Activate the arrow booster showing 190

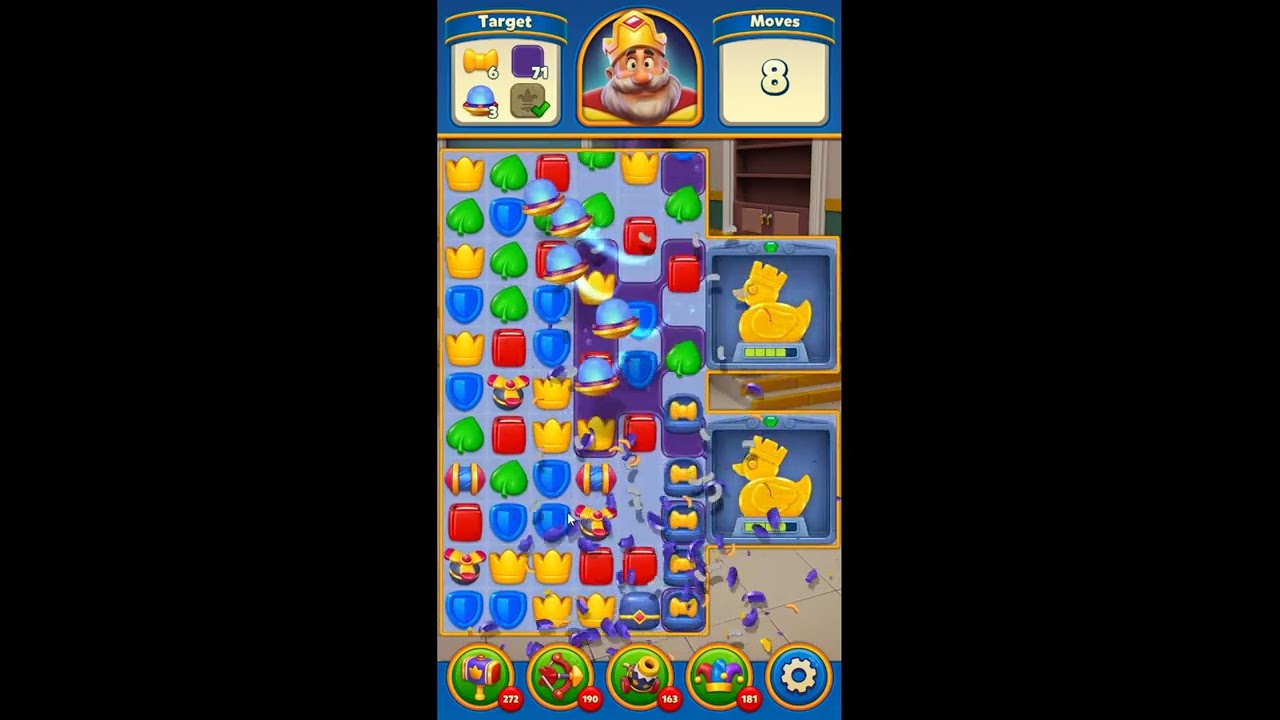[560, 677]
